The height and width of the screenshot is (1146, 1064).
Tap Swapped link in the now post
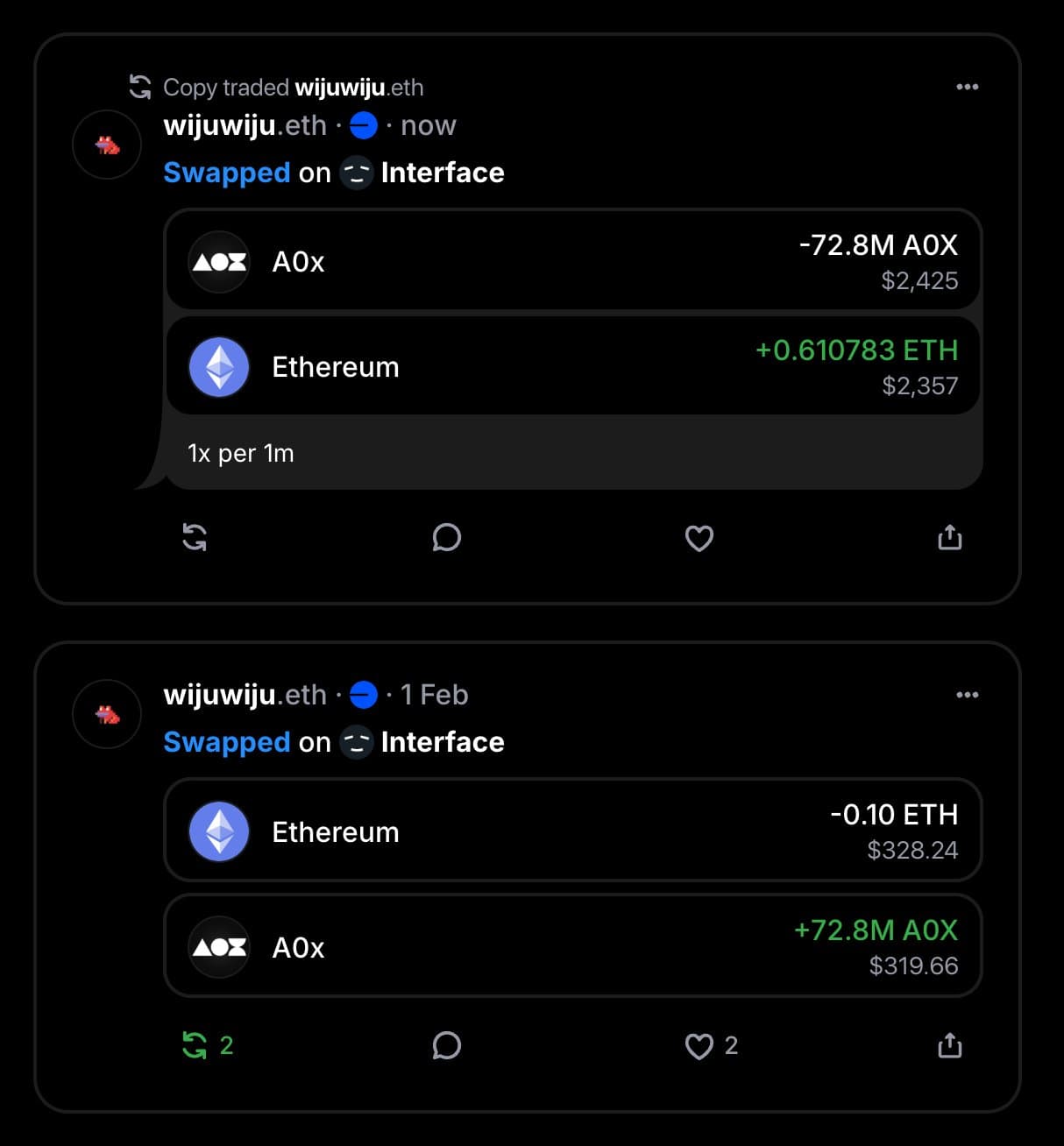click(x=226, y=173)
